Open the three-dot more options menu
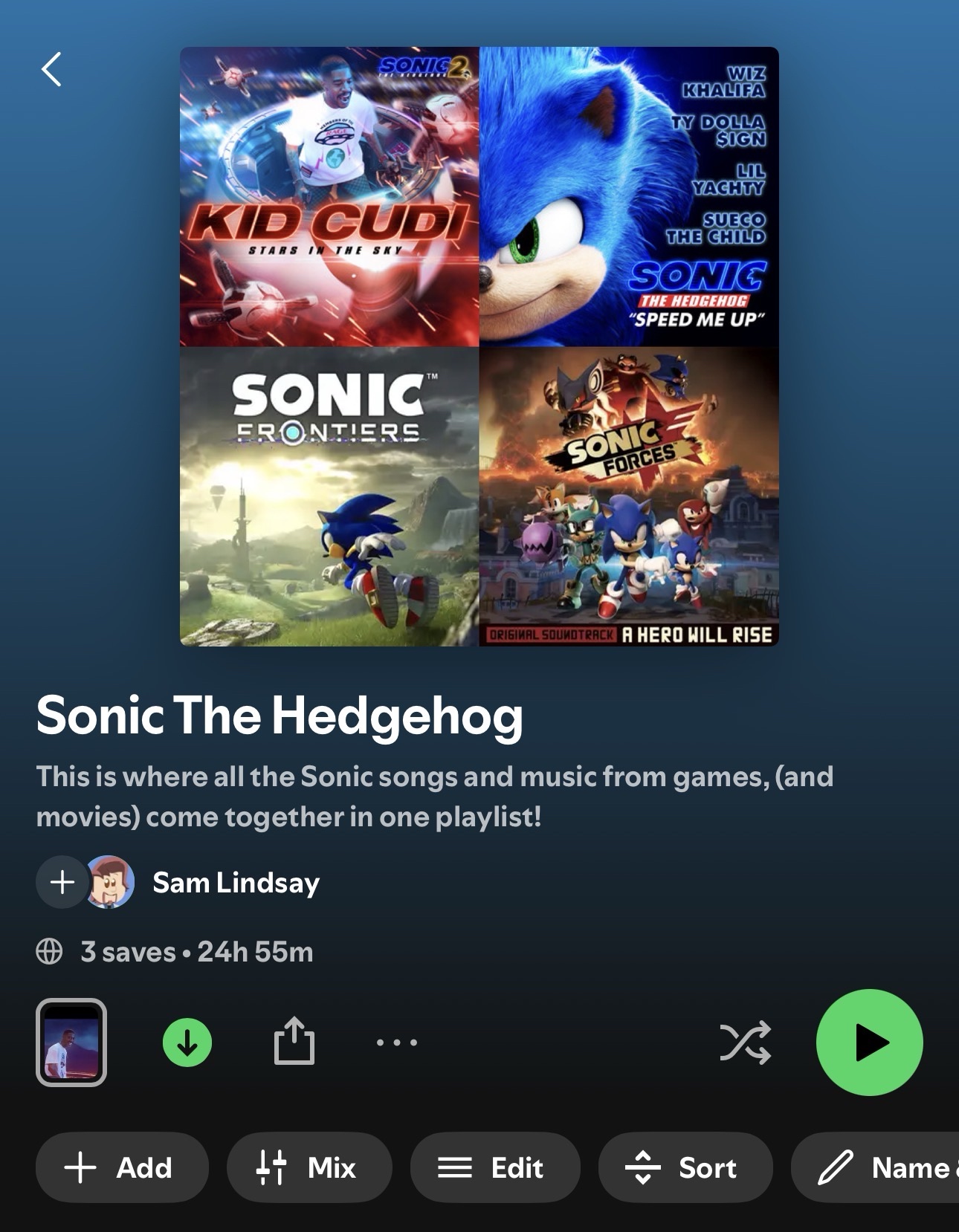This screenshot has width=959, height=1232. pos(397,1042)
